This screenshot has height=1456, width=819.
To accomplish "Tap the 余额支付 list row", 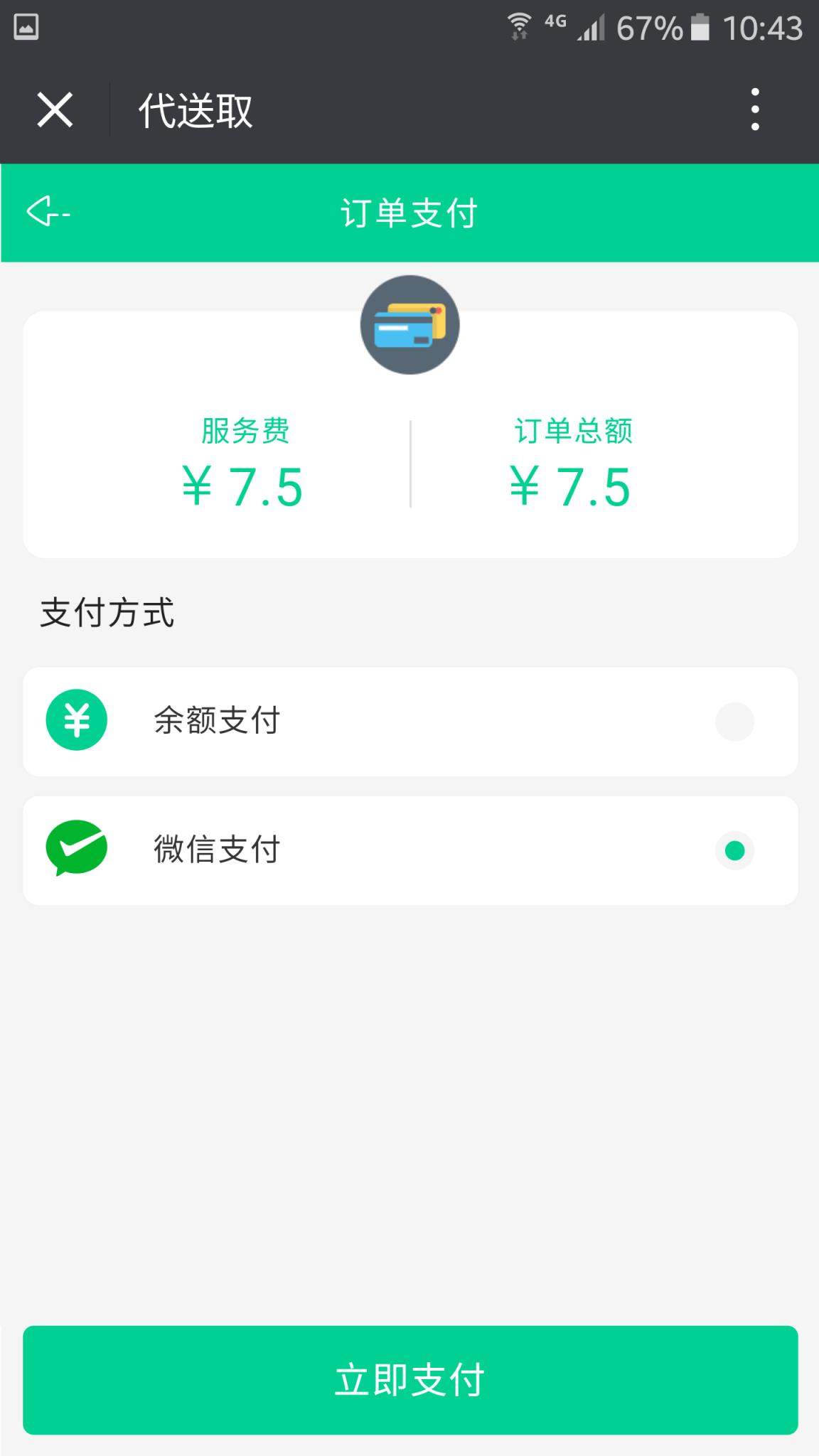I will click(409, 719).
